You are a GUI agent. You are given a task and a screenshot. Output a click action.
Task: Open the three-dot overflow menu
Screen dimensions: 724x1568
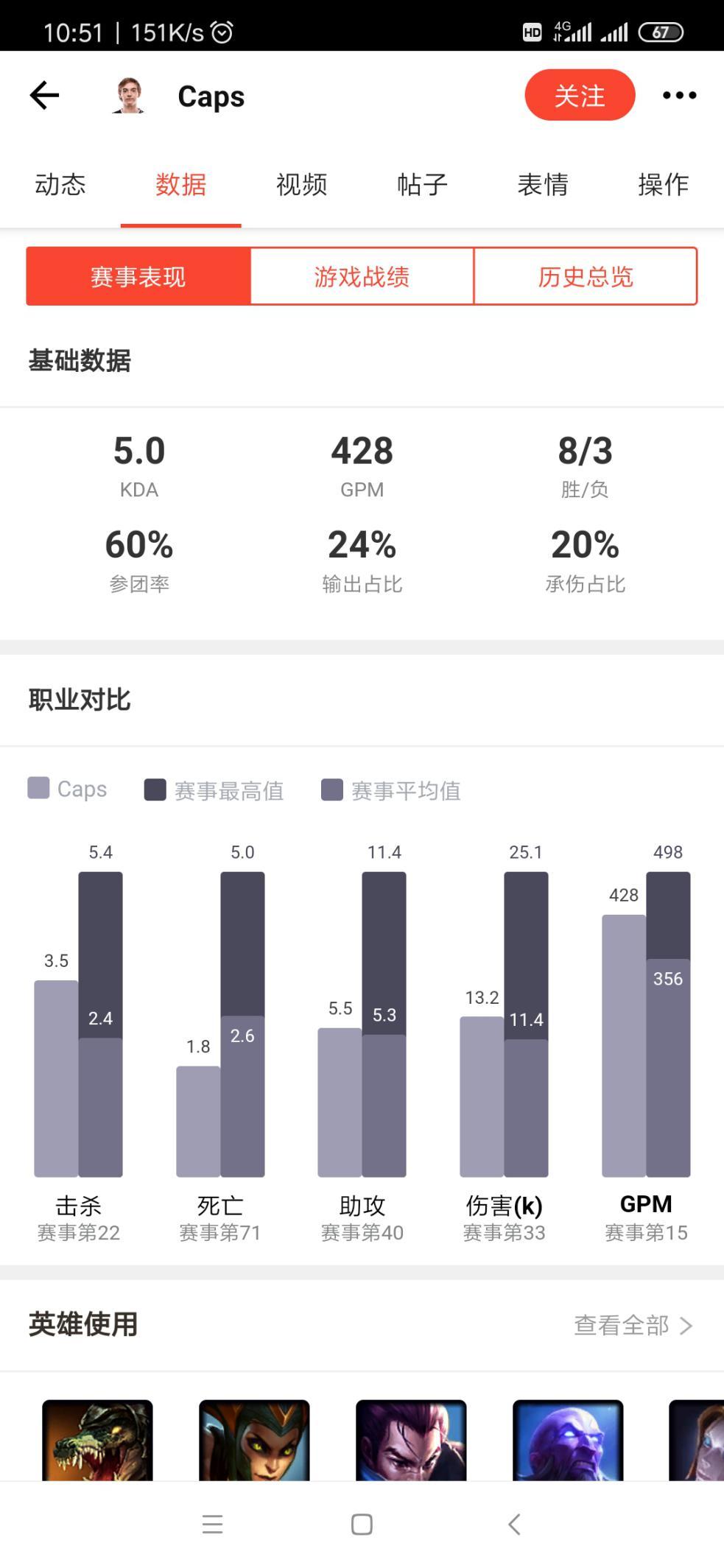(679, 95)
